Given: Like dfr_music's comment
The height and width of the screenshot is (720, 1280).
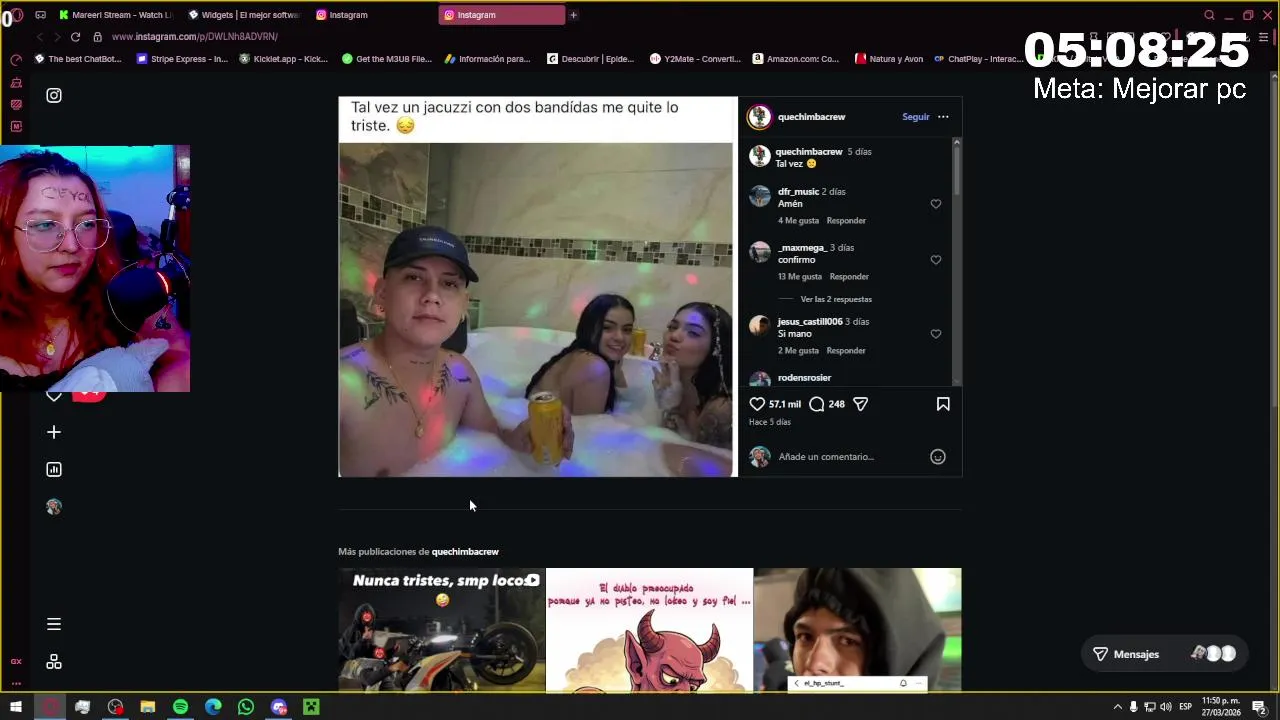Looking at the screenshot, I should click(x=936, y=204).
